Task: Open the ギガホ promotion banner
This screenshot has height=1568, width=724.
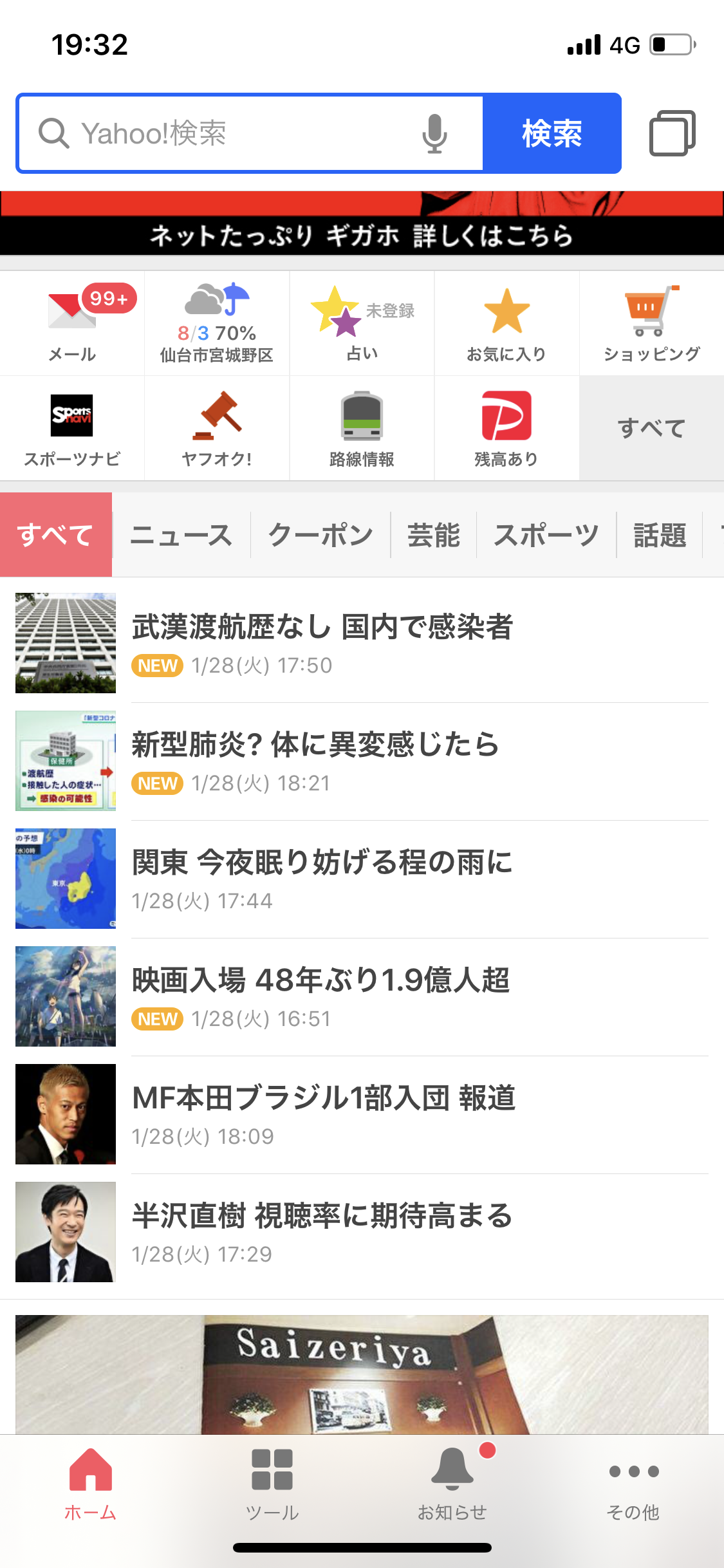Action: [x=362, y=224]
